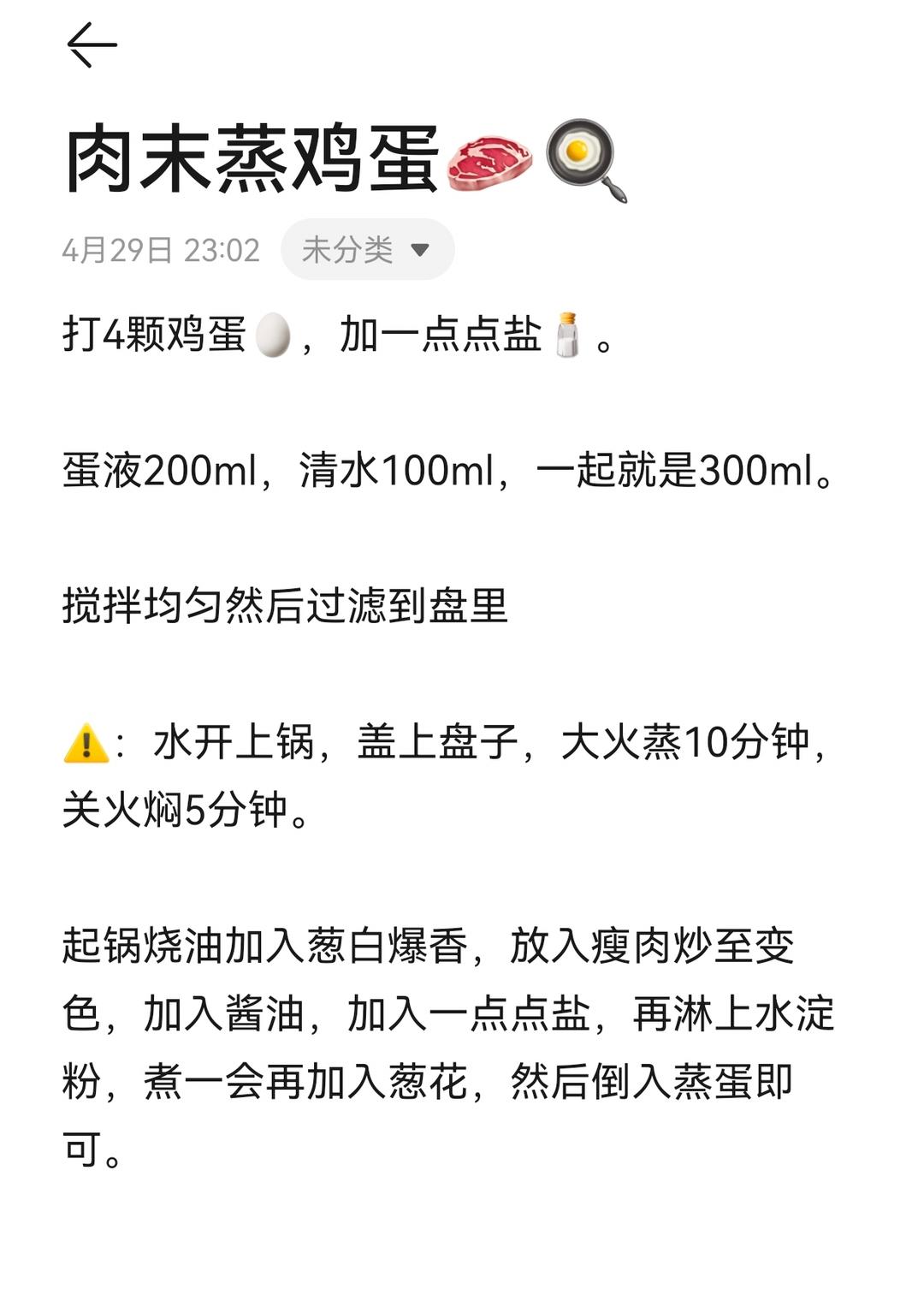Go back using the arrow icon

click(x=92, y=45)
